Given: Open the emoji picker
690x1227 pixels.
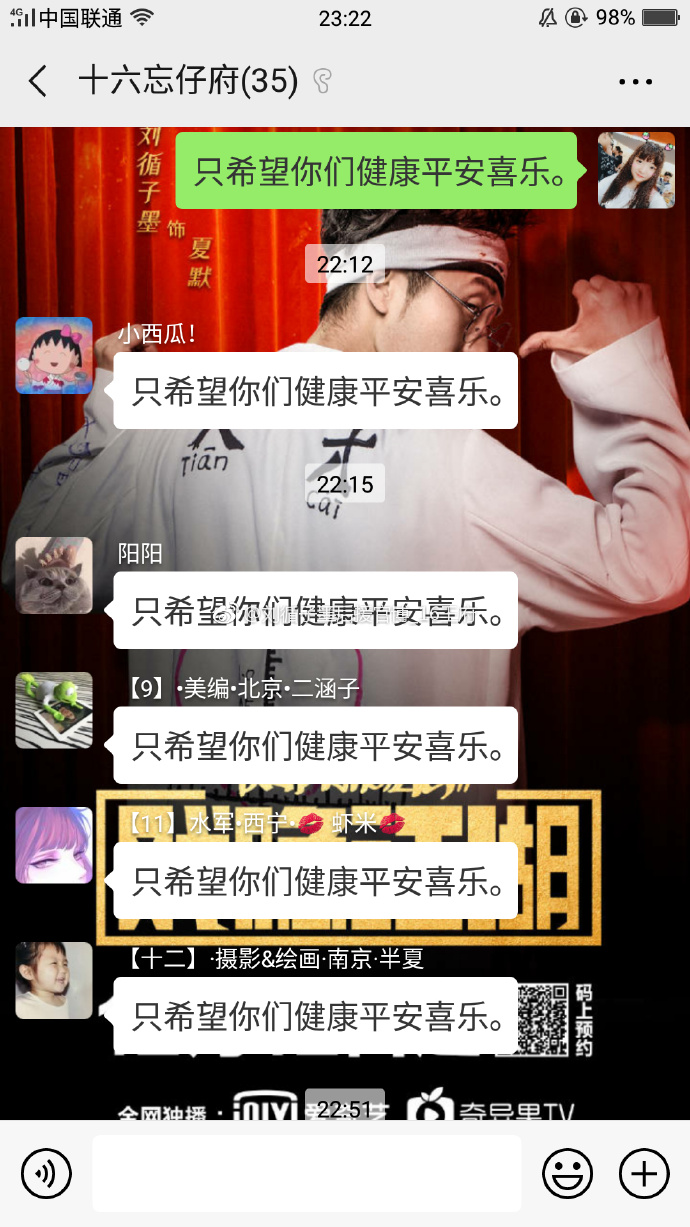Looking at the screenshot, I should point(567,1172).
